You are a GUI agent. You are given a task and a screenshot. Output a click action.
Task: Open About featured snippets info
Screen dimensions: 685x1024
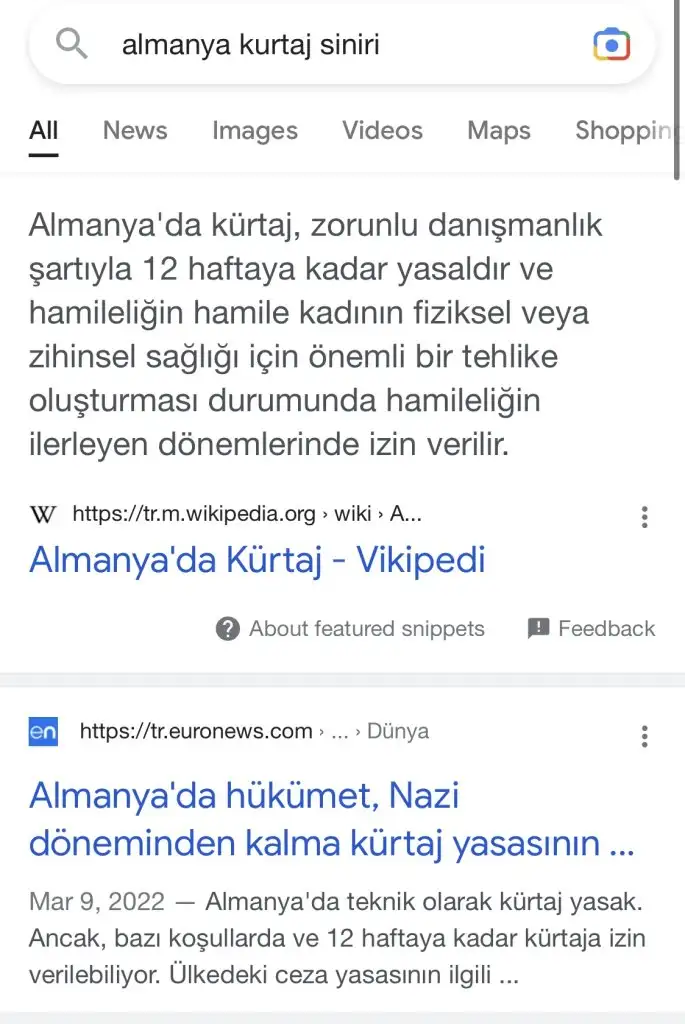[x=350, y=629]
